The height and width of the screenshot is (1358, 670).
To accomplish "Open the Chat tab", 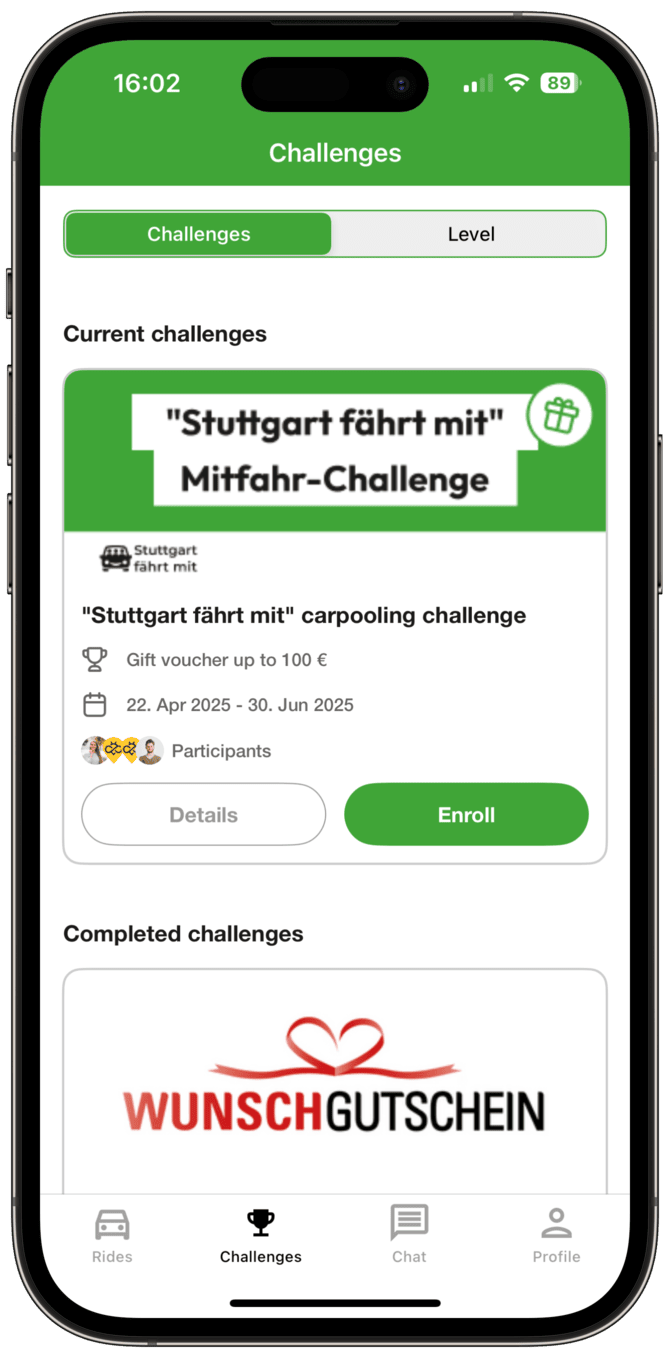I will pos(409,1235).
